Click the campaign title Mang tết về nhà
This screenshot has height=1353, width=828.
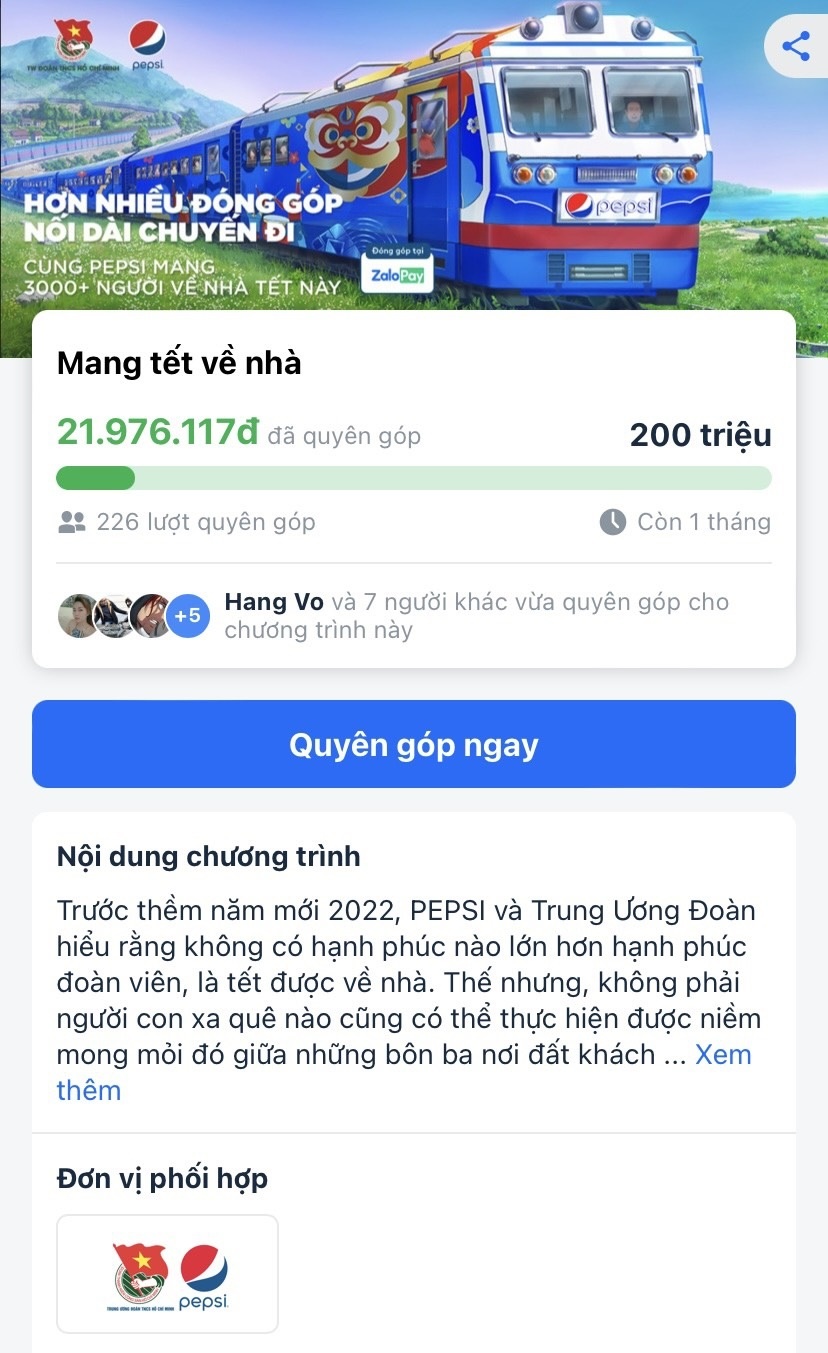(178, 363)
